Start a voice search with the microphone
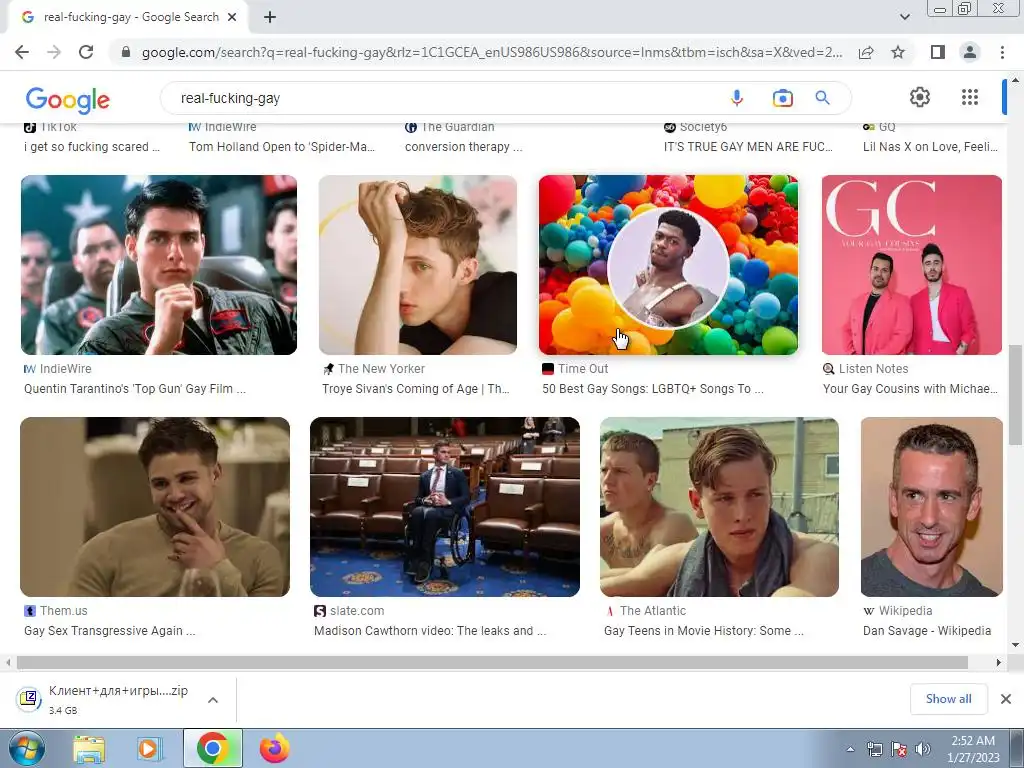The image size is (1024, 768). (737, 98)
